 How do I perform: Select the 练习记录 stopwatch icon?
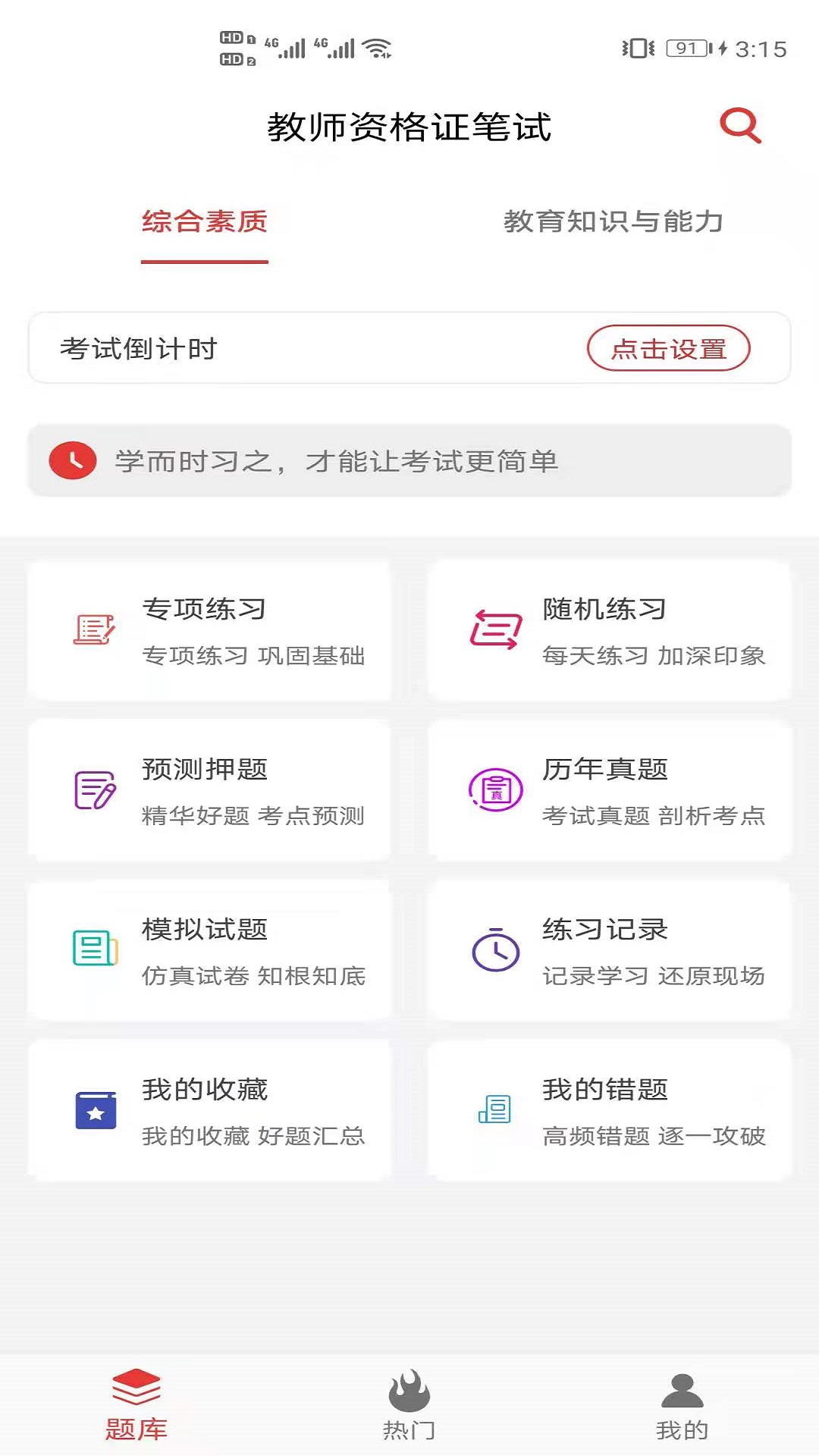(x=494, y=949)
